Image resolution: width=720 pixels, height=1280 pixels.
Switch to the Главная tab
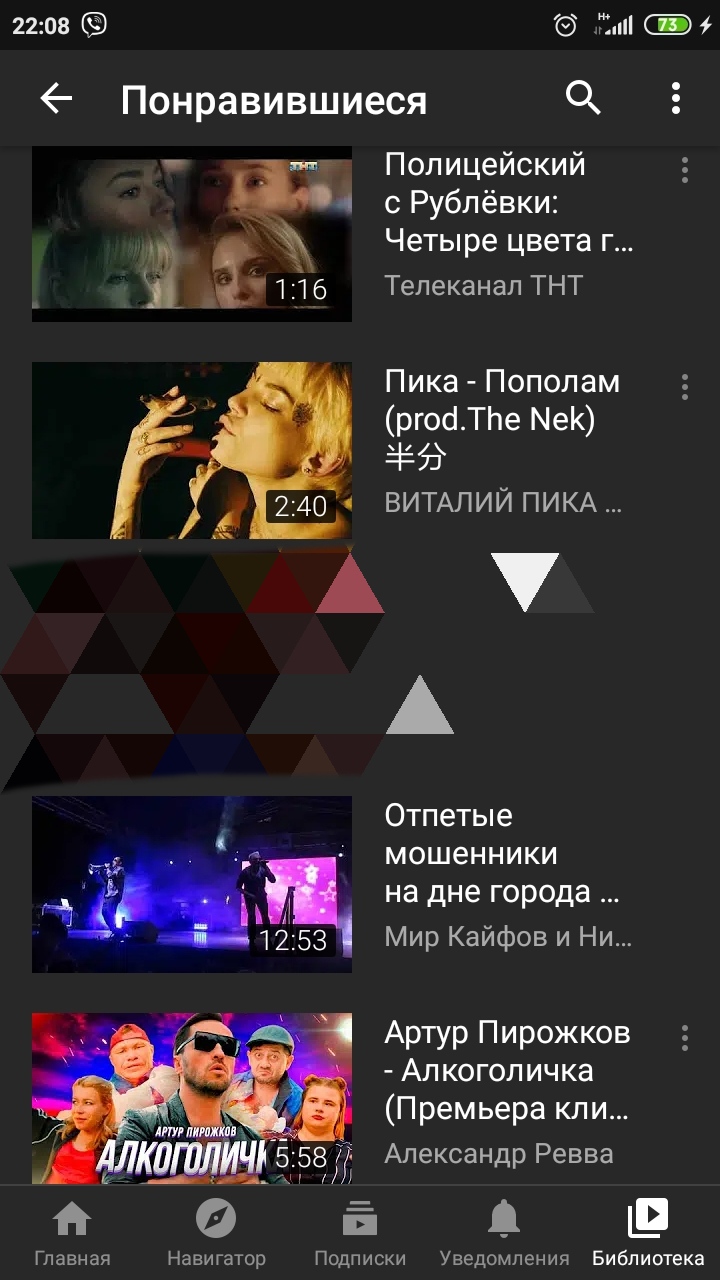(x=72, y=1234)
